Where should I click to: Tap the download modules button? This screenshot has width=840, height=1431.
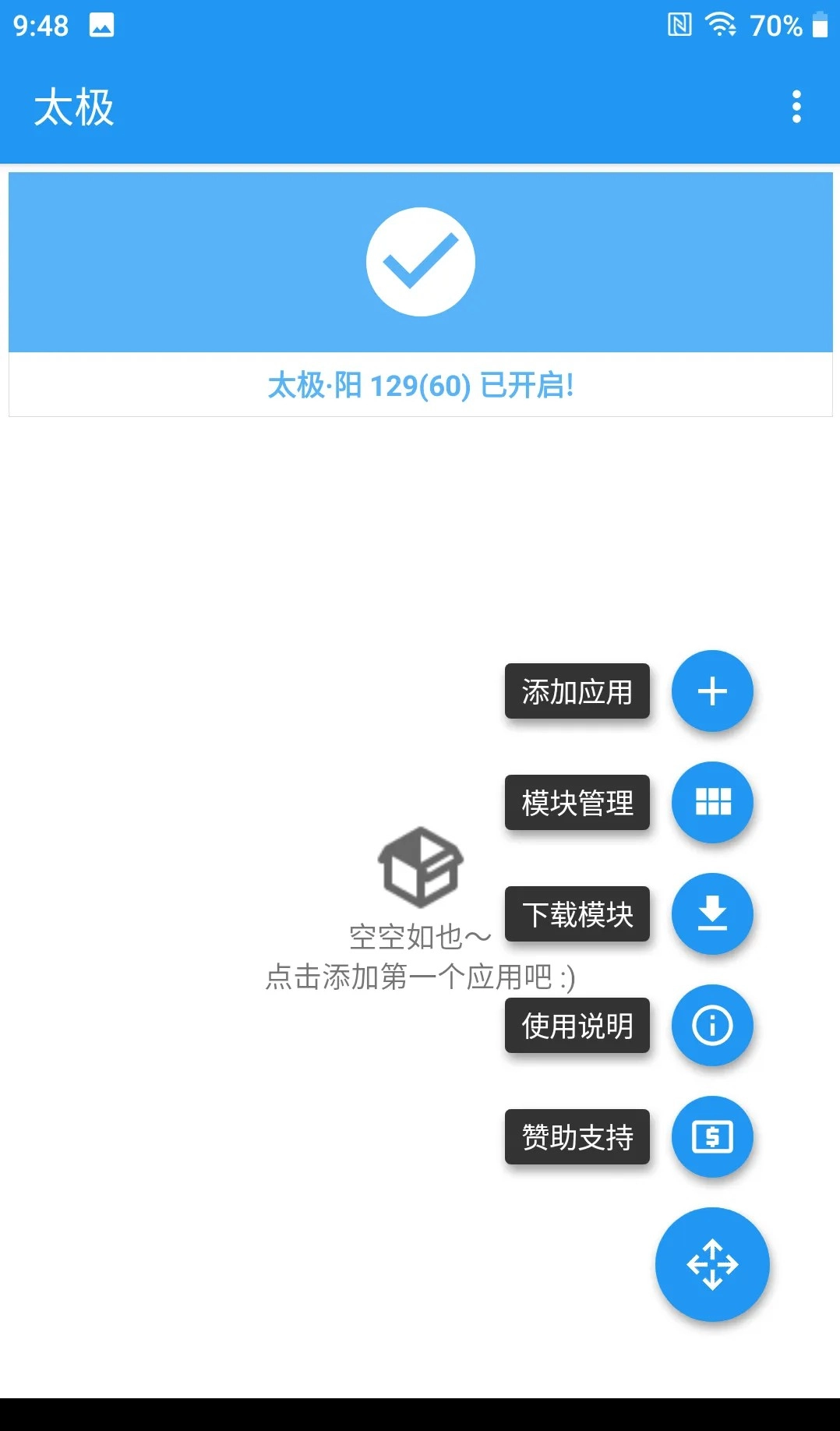[712, 913]
